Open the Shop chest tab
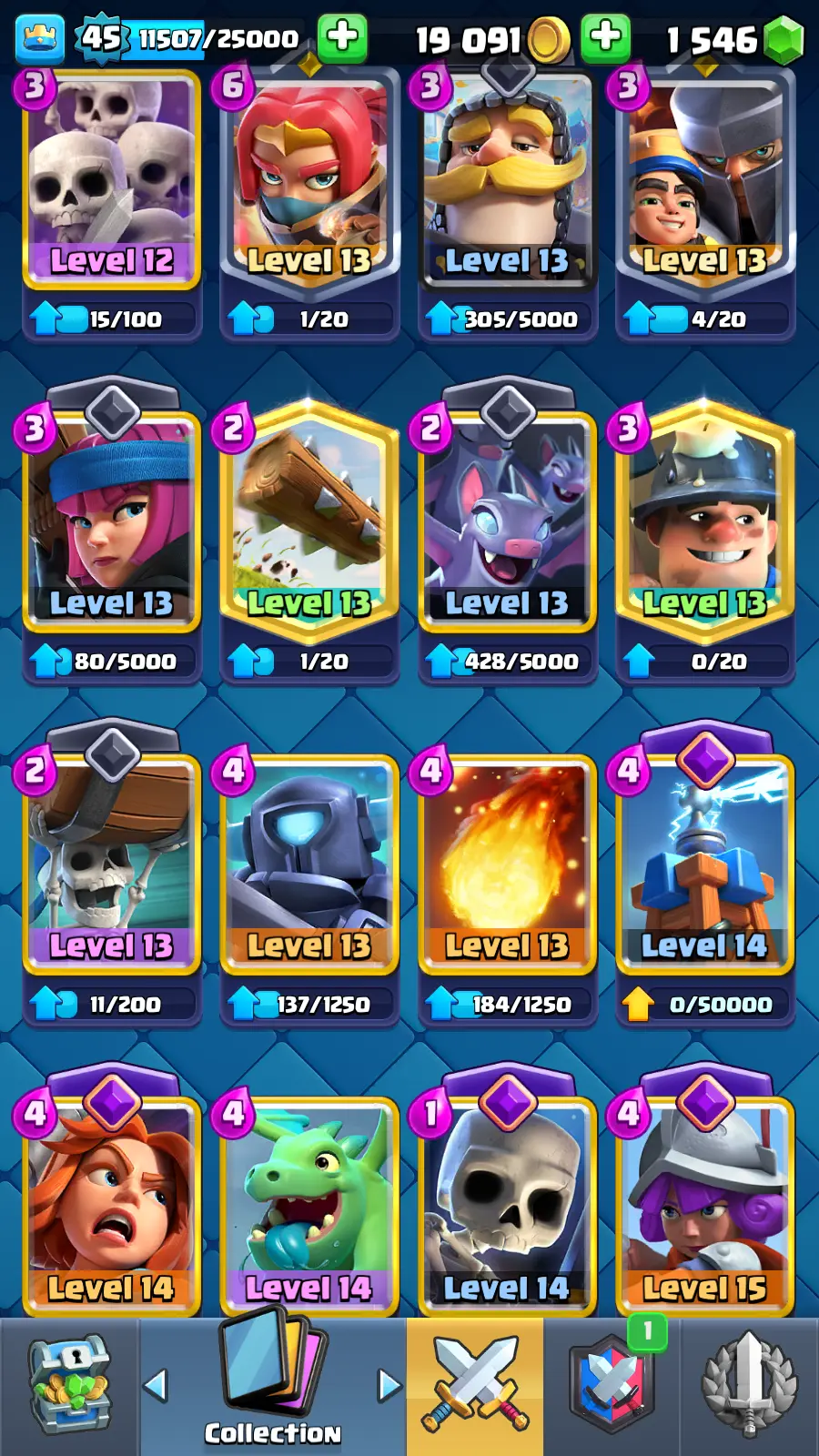The height and width of the screenshot is (1456, 819). [x=70, y=1385]
